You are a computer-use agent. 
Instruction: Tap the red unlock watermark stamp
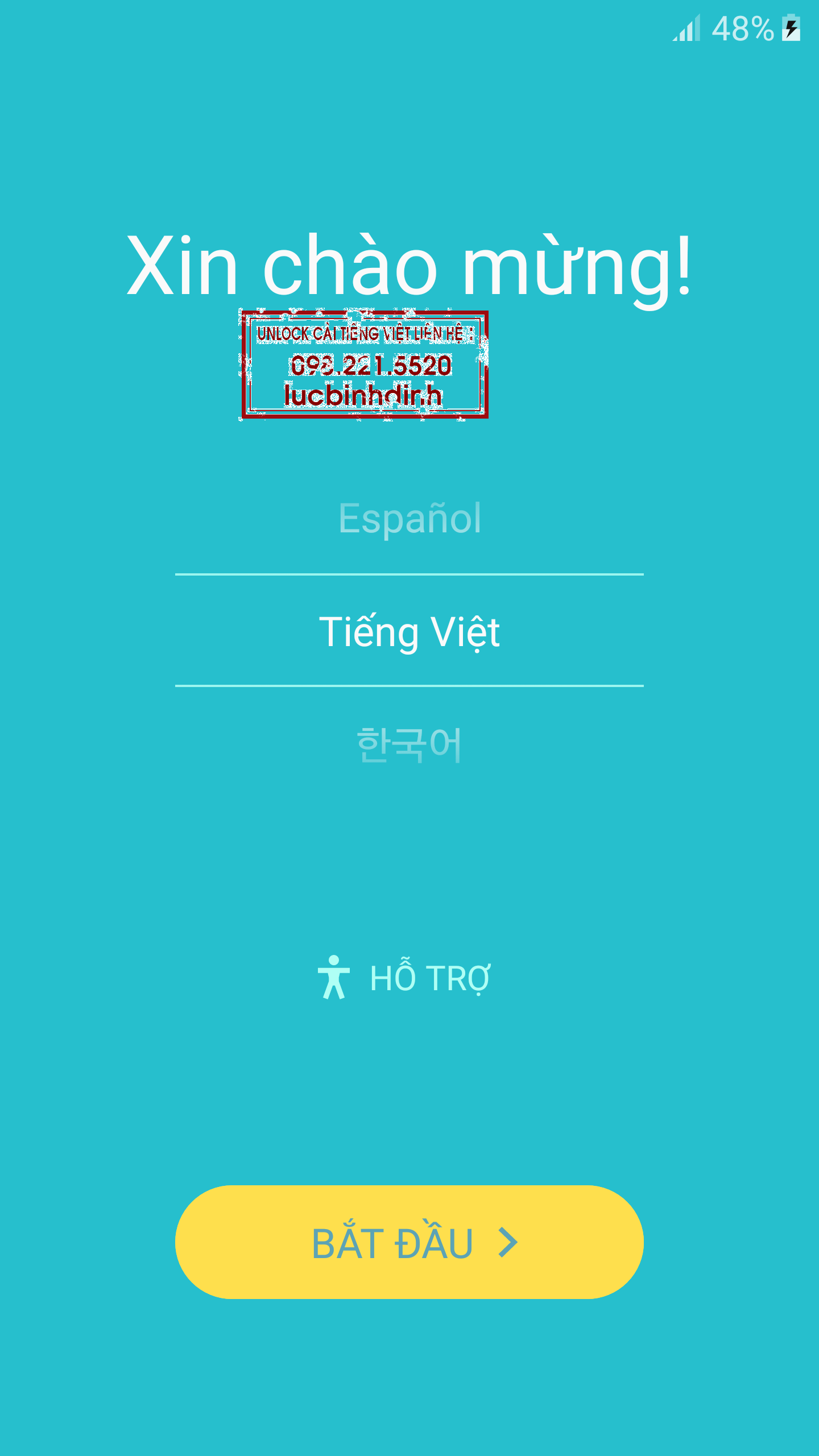point(364,364)
